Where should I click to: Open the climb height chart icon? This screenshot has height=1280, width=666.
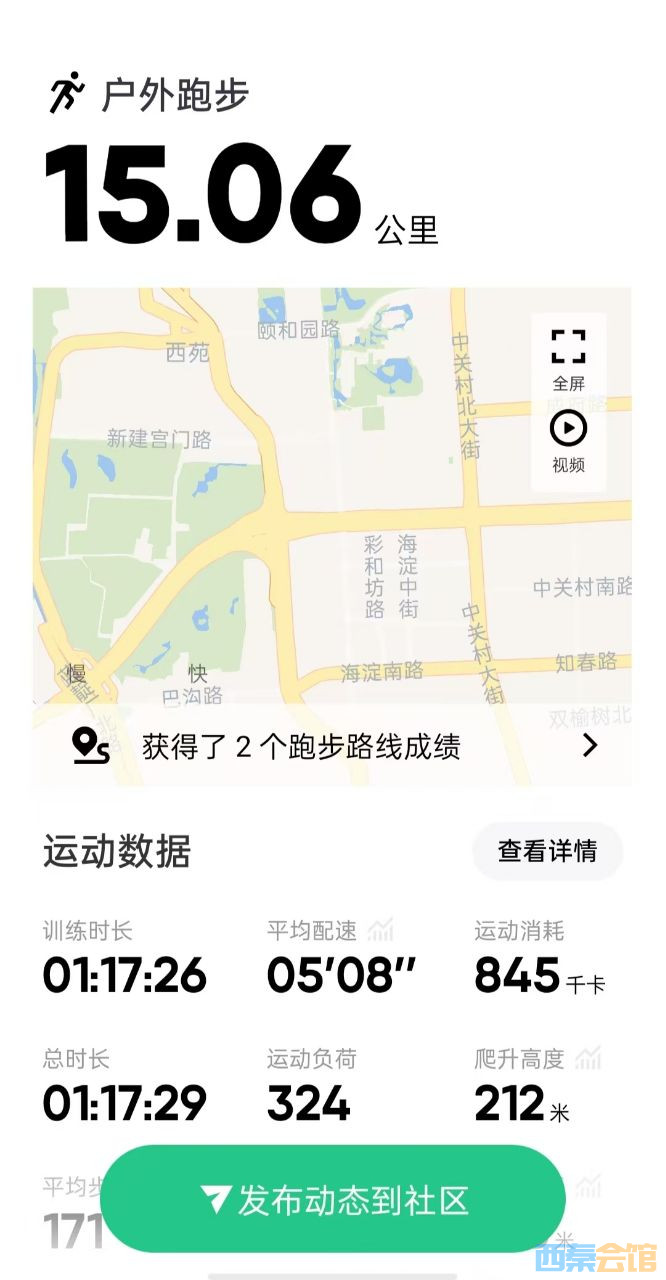coord(588,1058)
